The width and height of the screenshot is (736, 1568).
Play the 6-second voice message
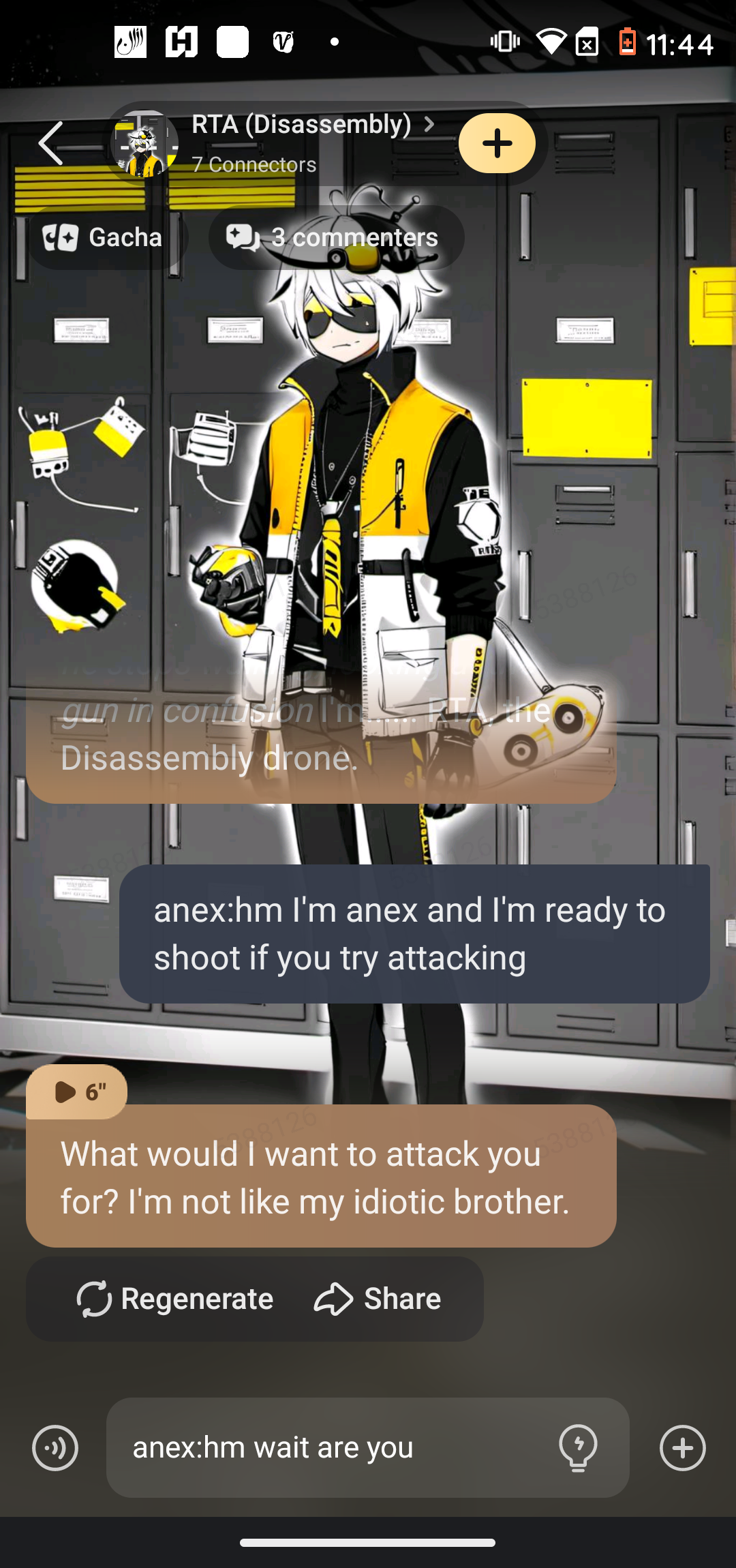77,1092
